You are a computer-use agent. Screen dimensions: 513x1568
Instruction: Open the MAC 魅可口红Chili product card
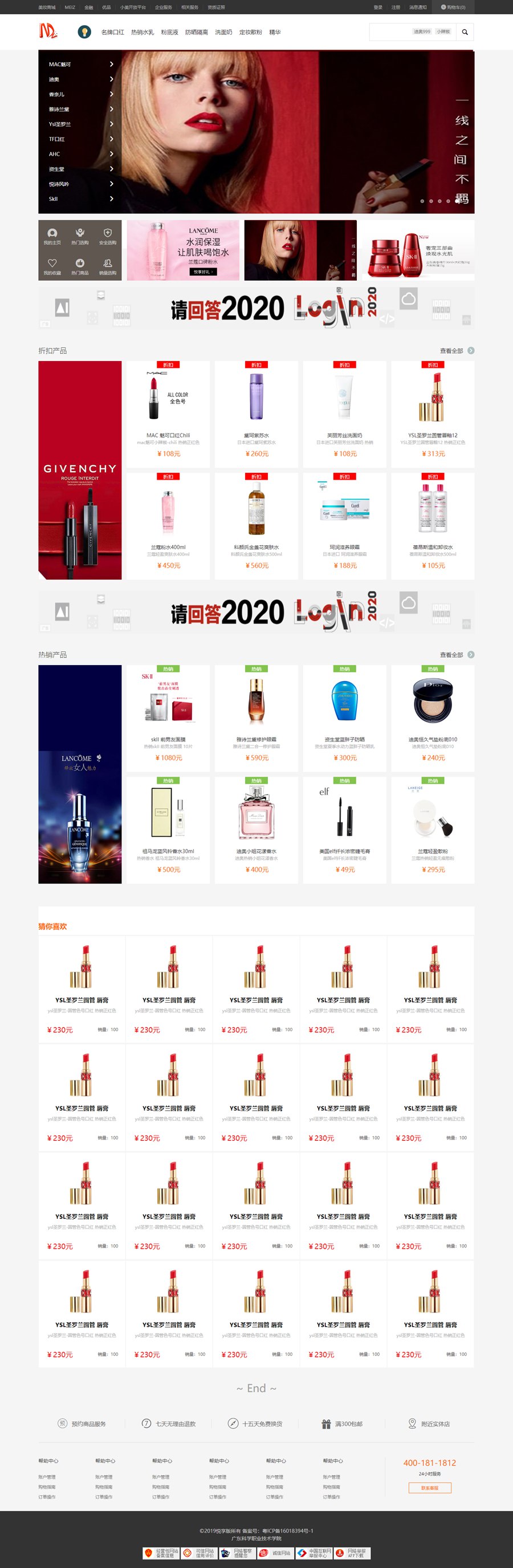(x=168, y=414)
